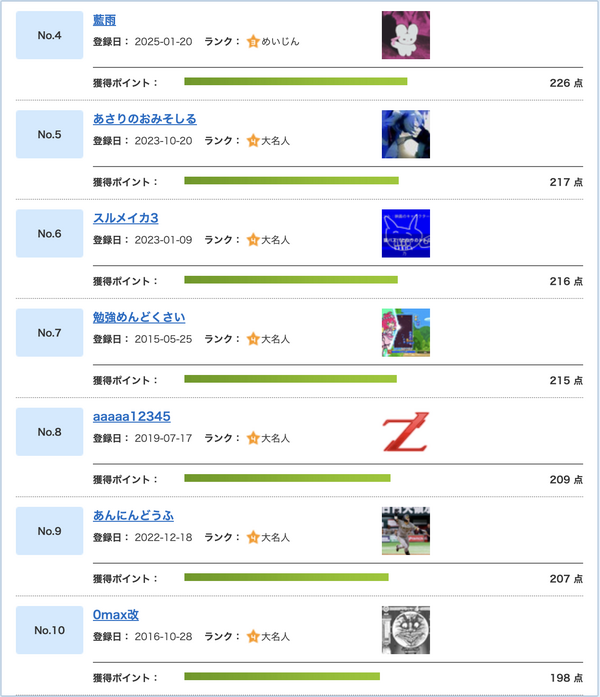Open the あんにんどうふ profile link
This screenshot has width=600, height=697.
[x=134, y=515]
